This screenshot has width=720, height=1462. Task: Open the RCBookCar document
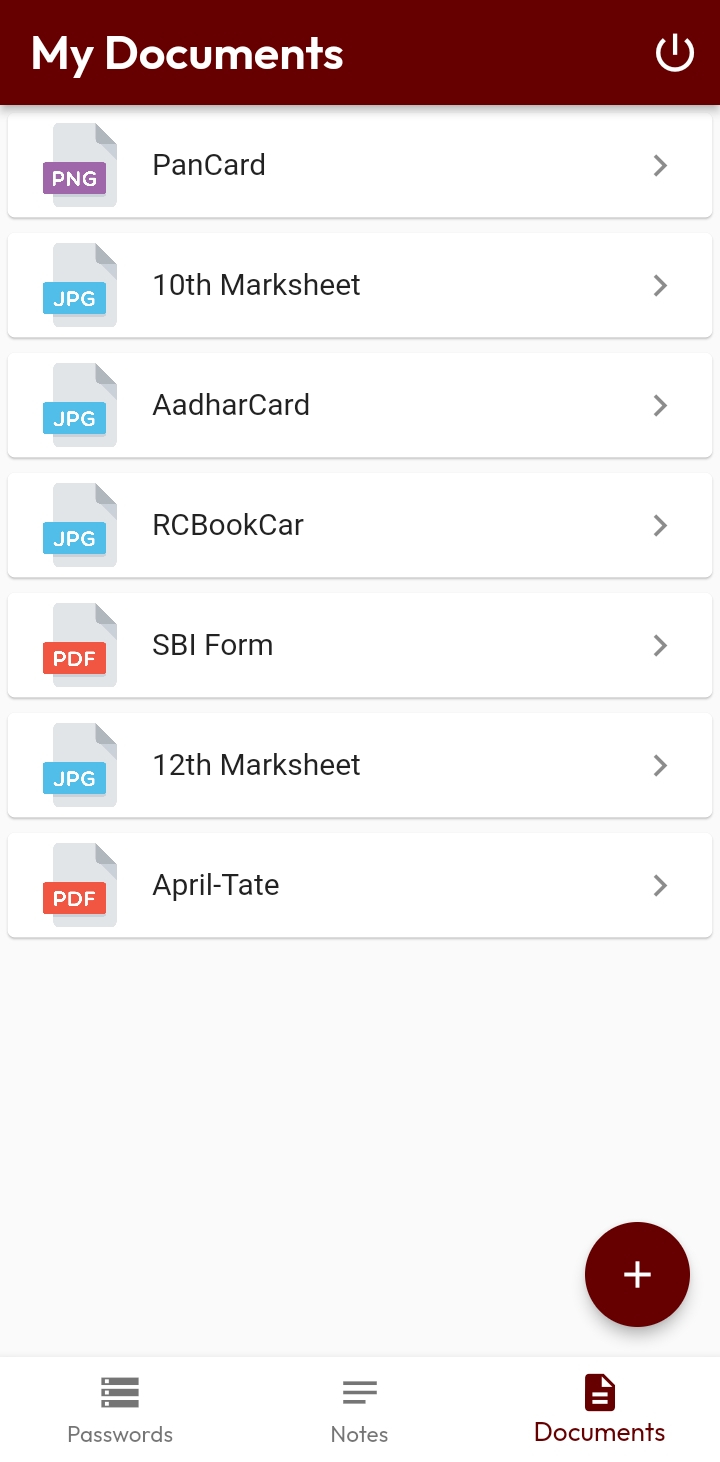[359, 525]
